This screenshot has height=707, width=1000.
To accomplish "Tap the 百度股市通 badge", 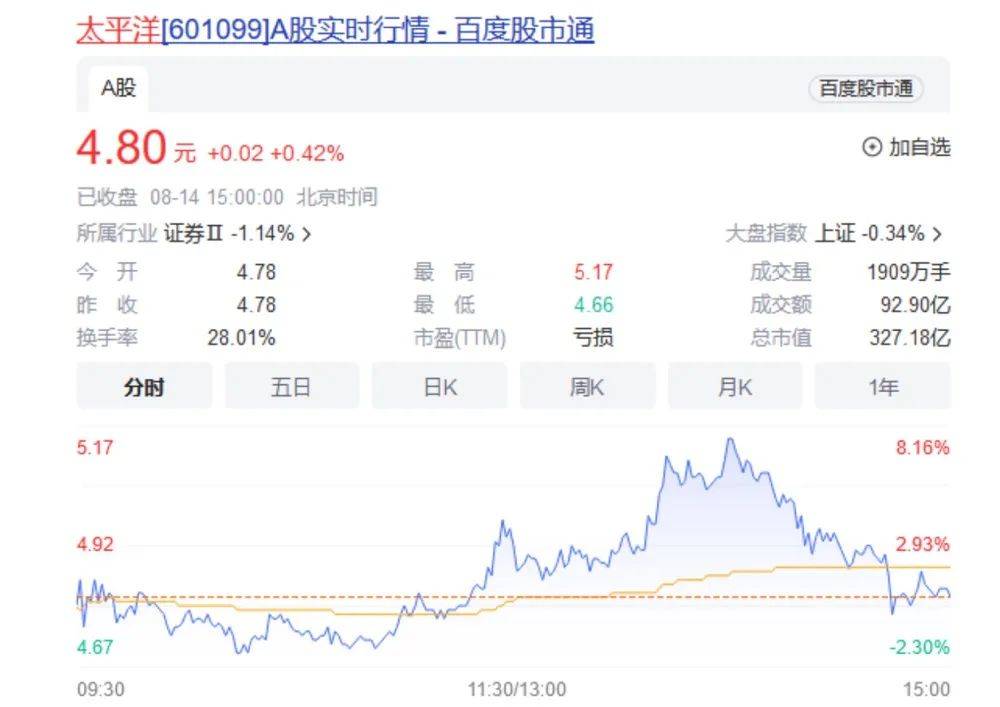I will click(866, 88).
